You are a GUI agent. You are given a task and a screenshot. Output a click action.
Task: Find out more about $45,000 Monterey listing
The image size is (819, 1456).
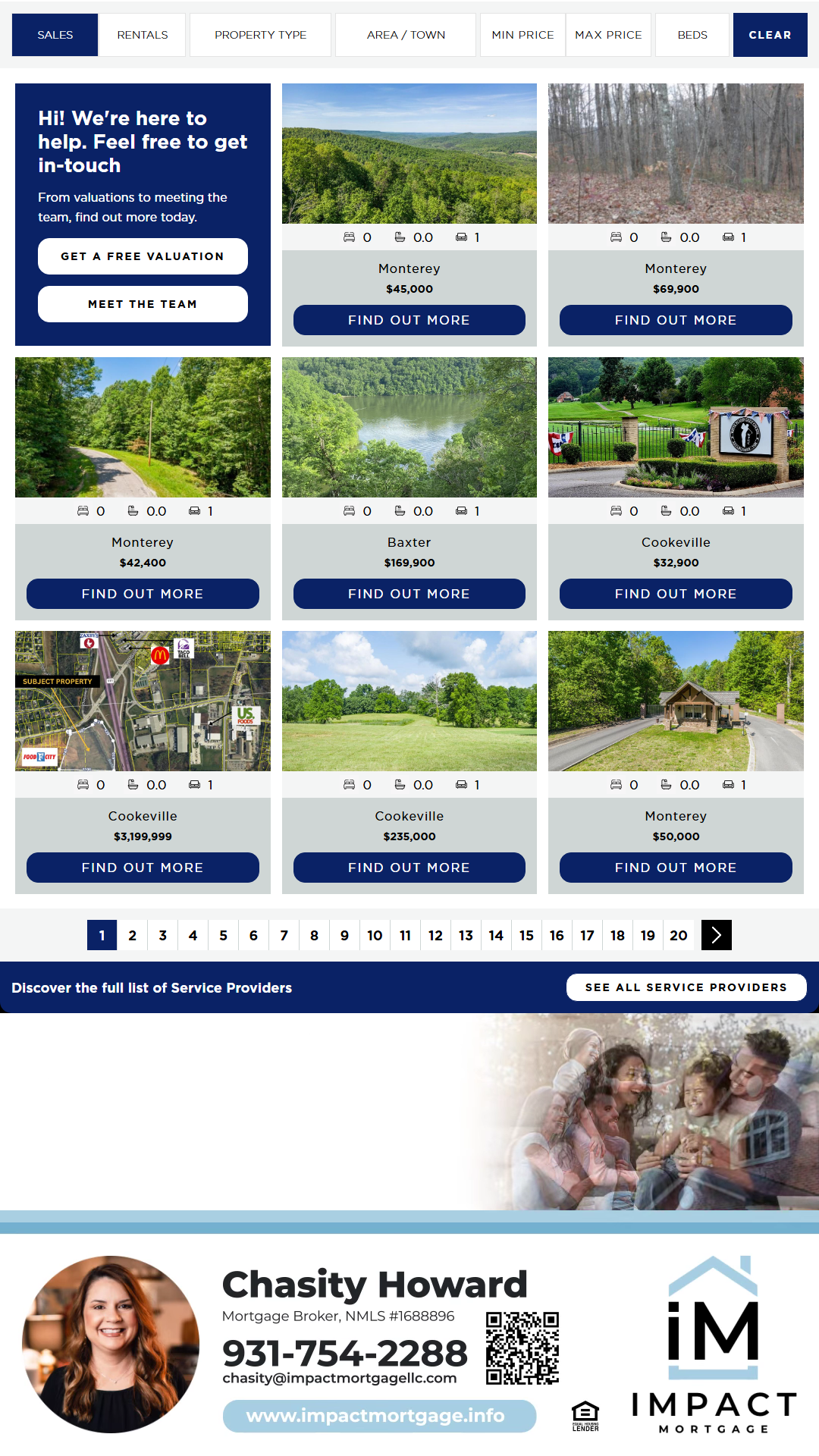(409, 320)
